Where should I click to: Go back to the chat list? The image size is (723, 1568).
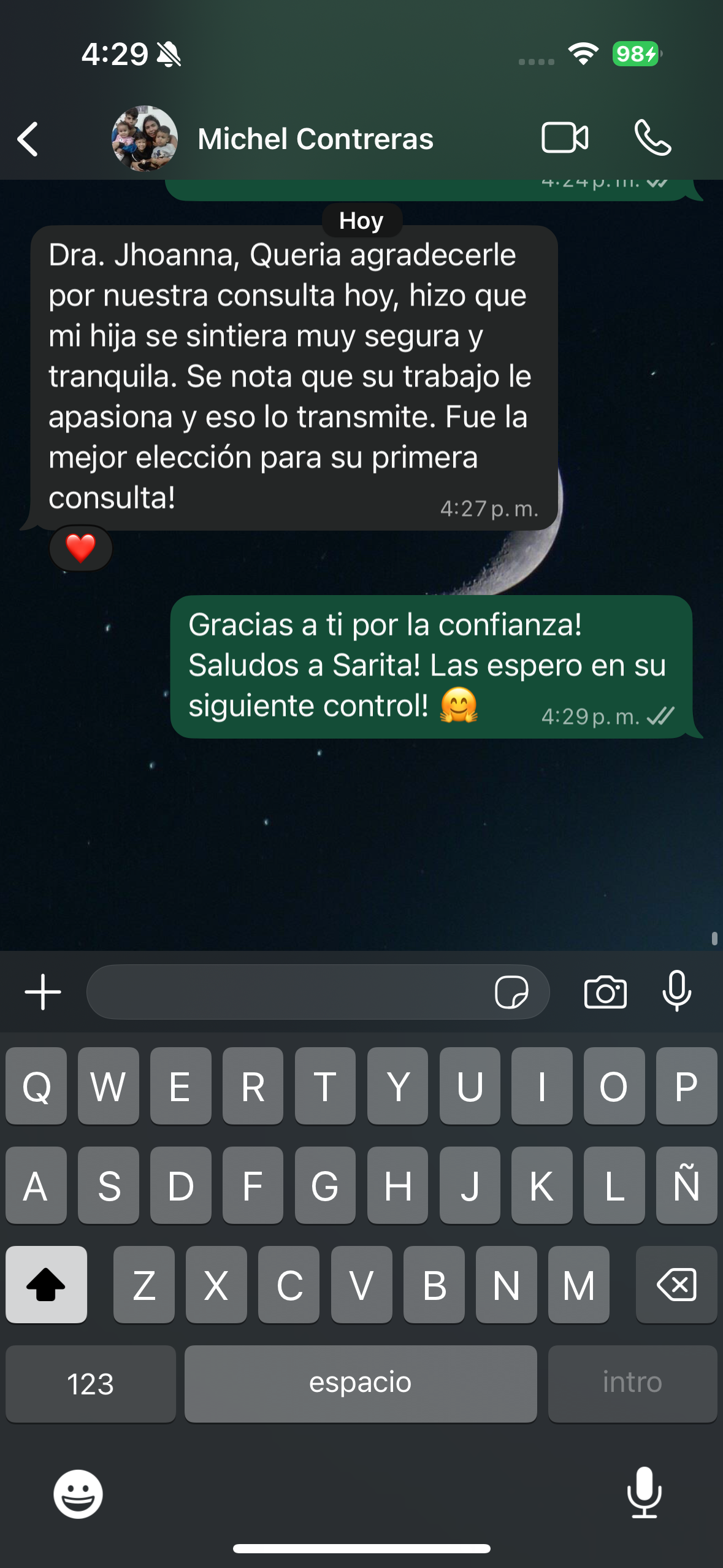tap(28, 139)
